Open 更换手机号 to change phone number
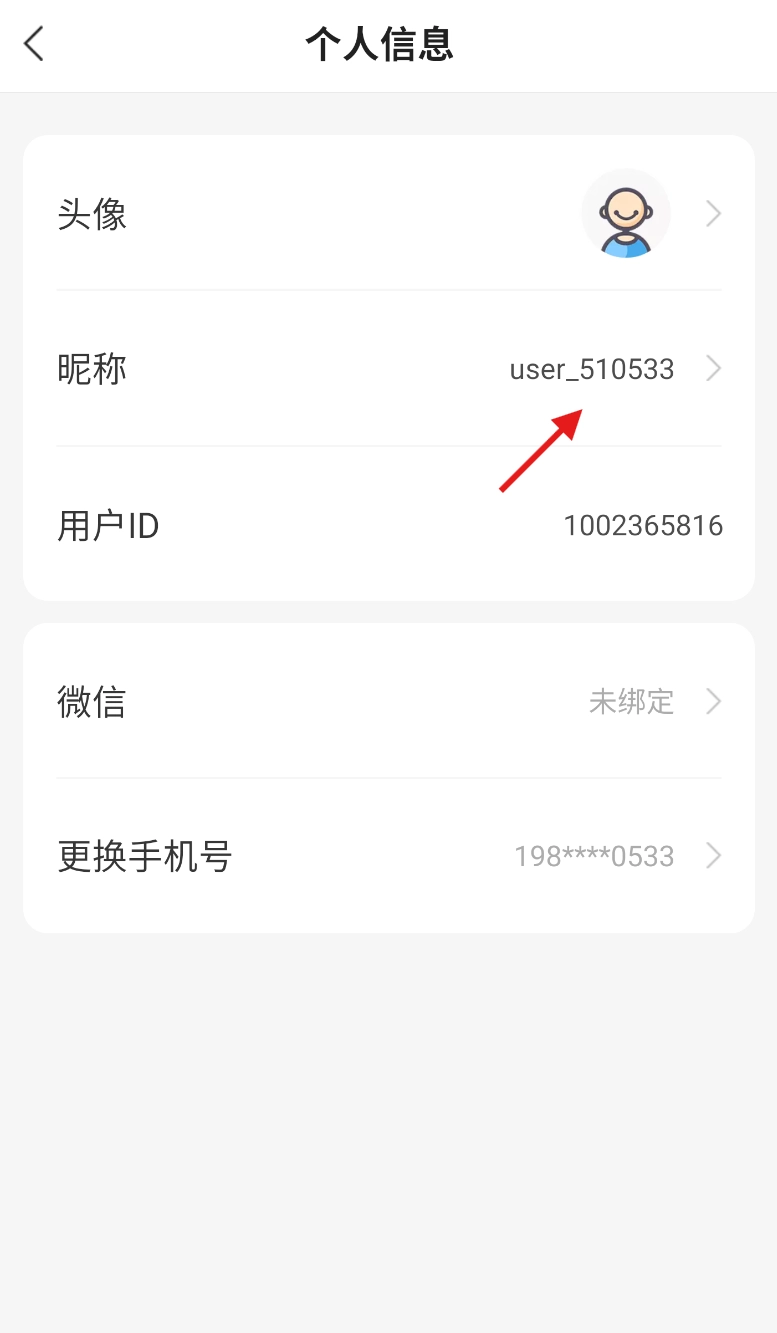The width and height of the screenshot is (777, 1333). [388, 856]
